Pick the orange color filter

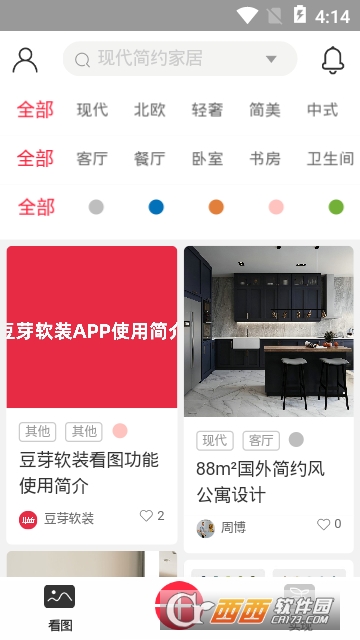point(216,207)
